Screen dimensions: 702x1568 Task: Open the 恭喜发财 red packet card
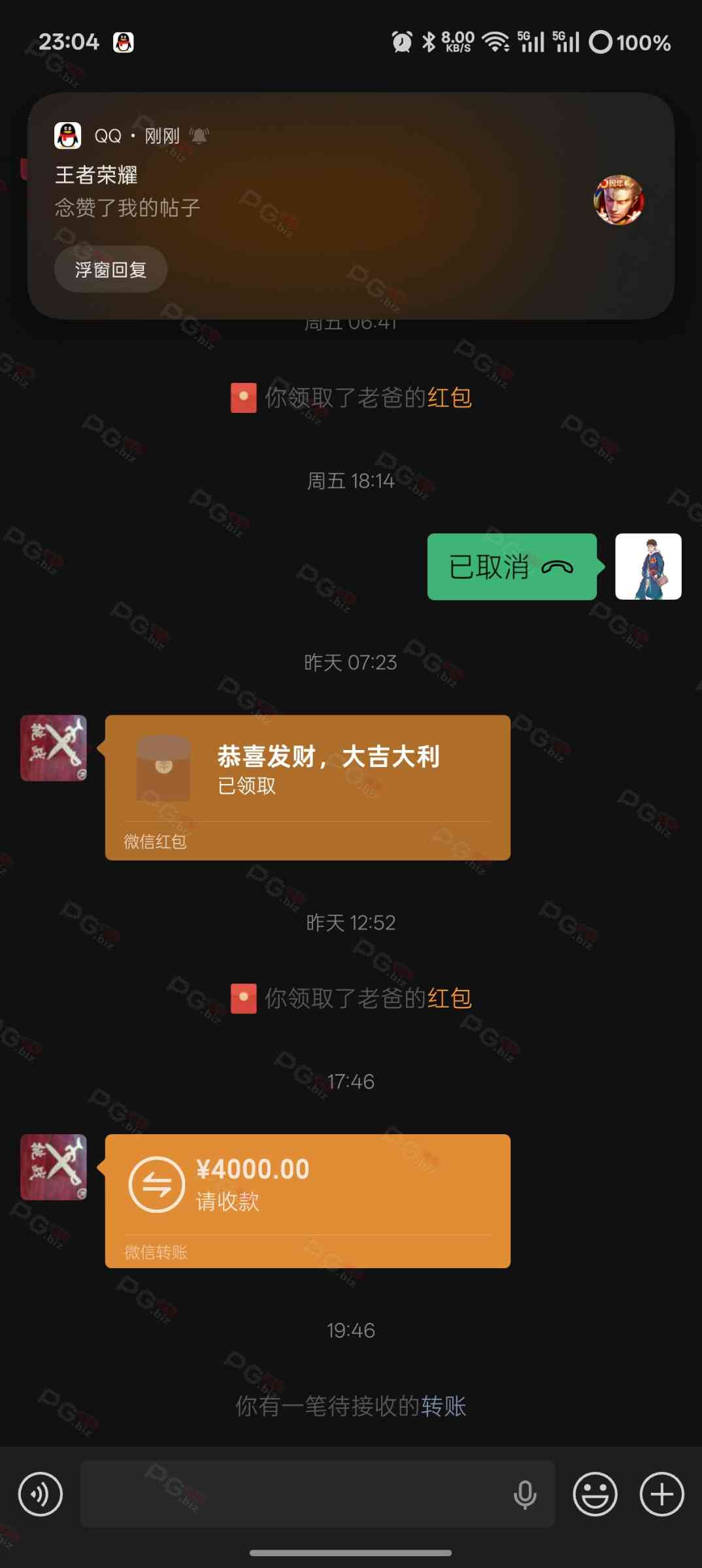[x=307, y=787]
